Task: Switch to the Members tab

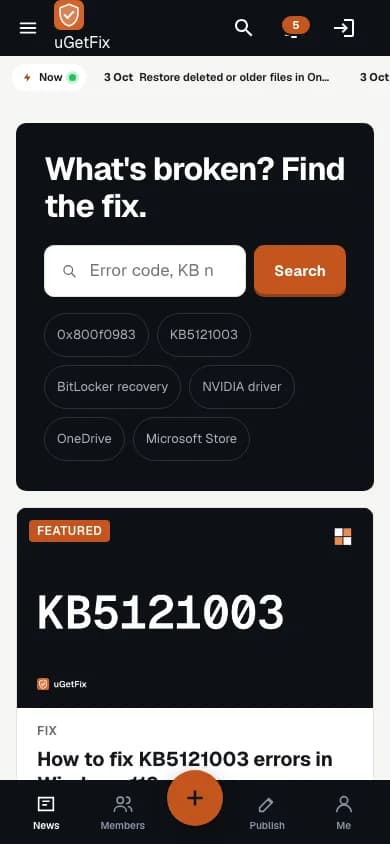Action: tap(123, 813)
